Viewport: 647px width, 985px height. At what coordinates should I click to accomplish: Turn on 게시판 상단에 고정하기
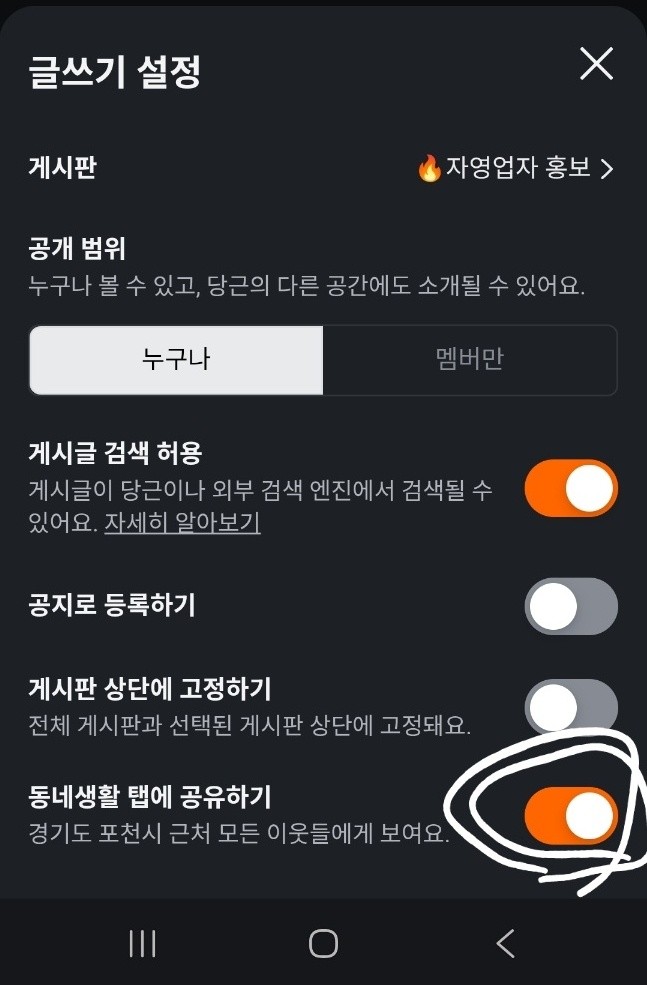click(x=570, y=706)
